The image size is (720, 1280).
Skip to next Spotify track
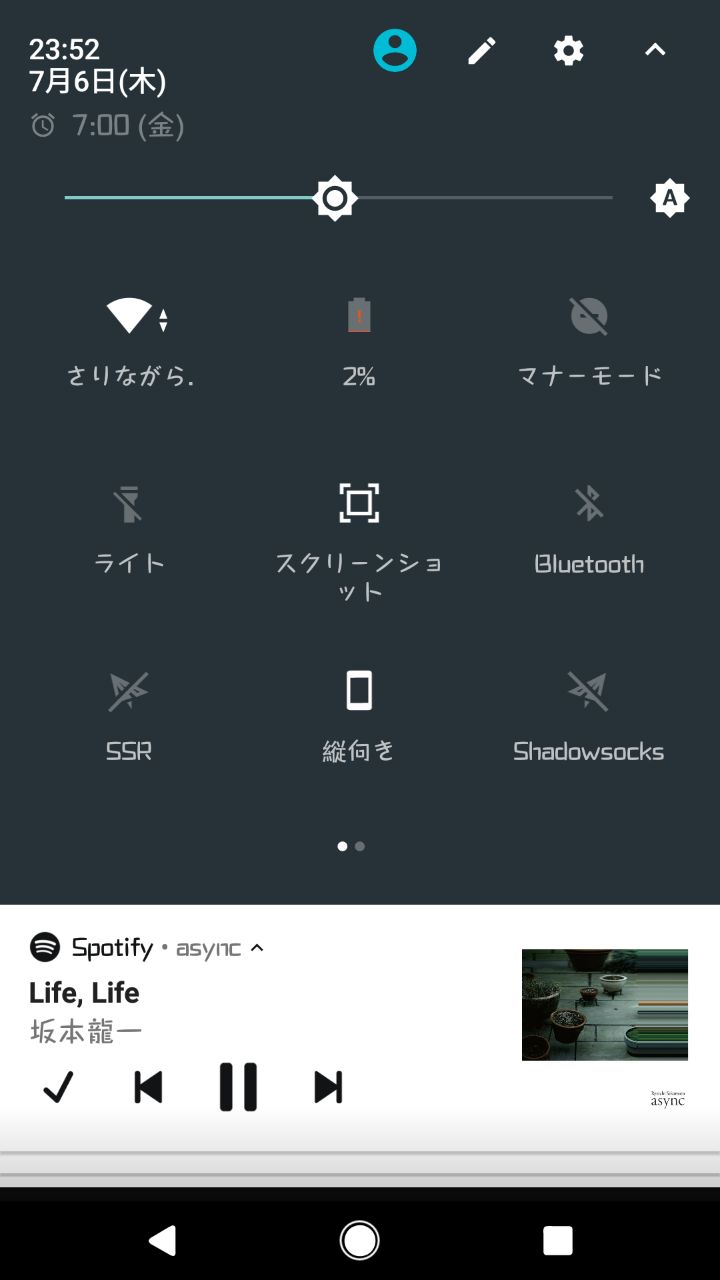tap(328, 1087)
